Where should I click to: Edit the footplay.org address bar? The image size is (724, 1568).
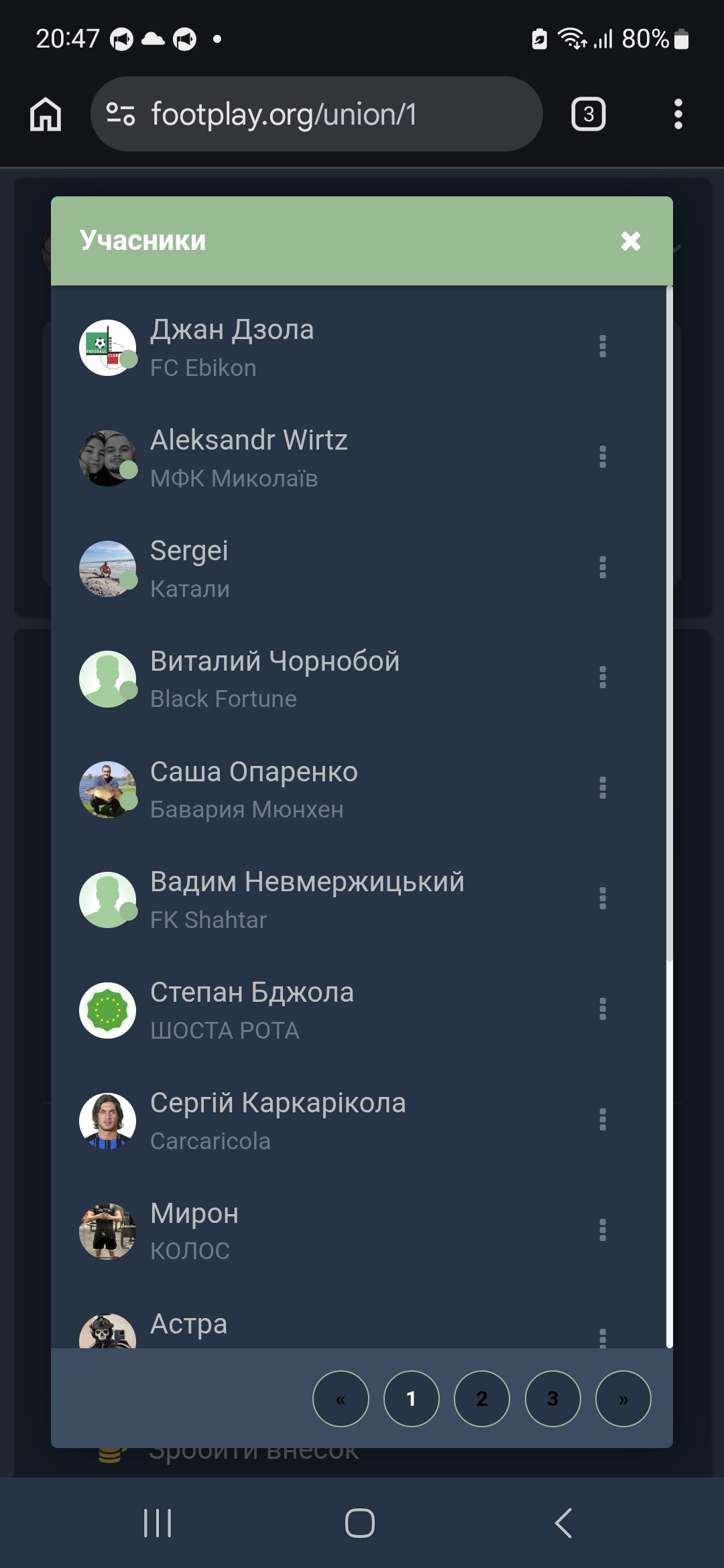point(315,114)
